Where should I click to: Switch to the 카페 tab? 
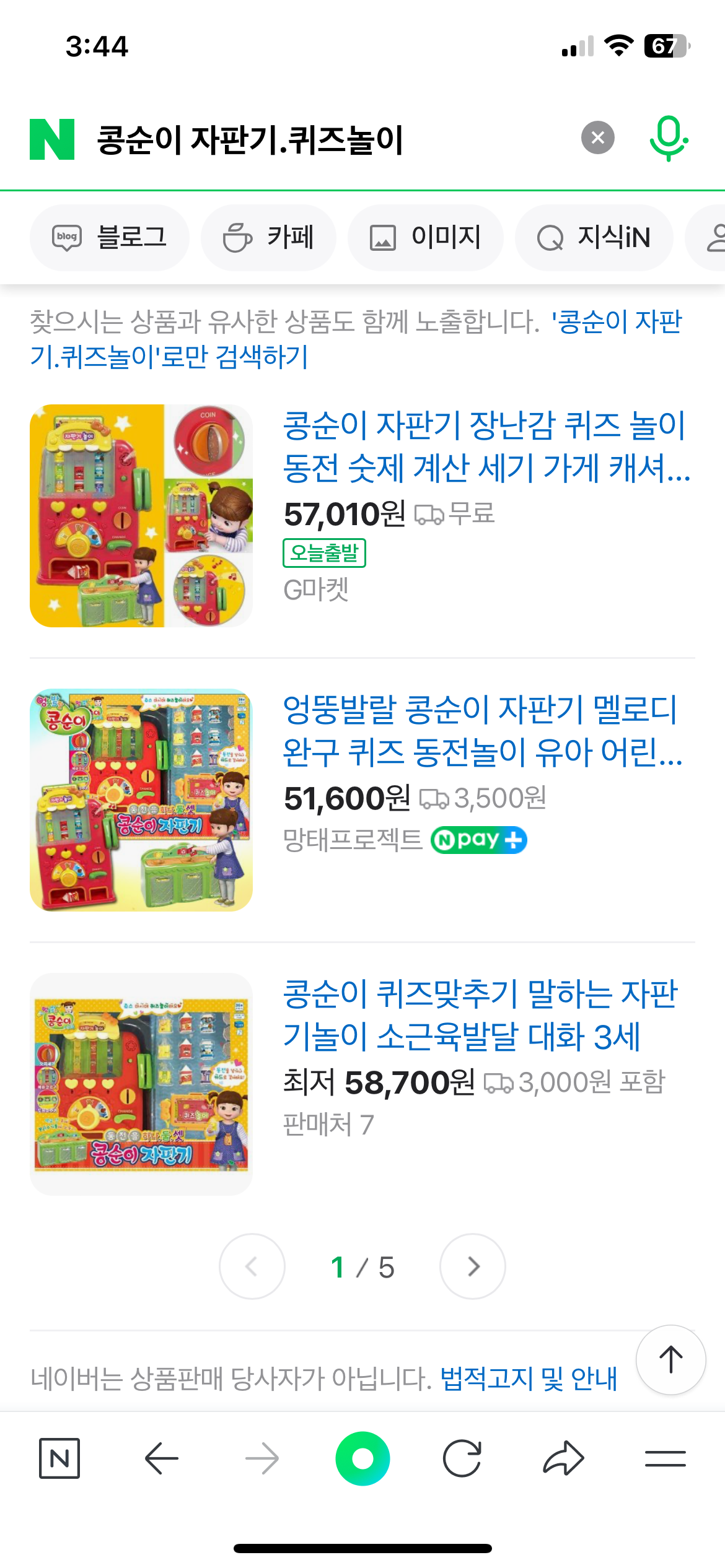(x=268, y=238)
